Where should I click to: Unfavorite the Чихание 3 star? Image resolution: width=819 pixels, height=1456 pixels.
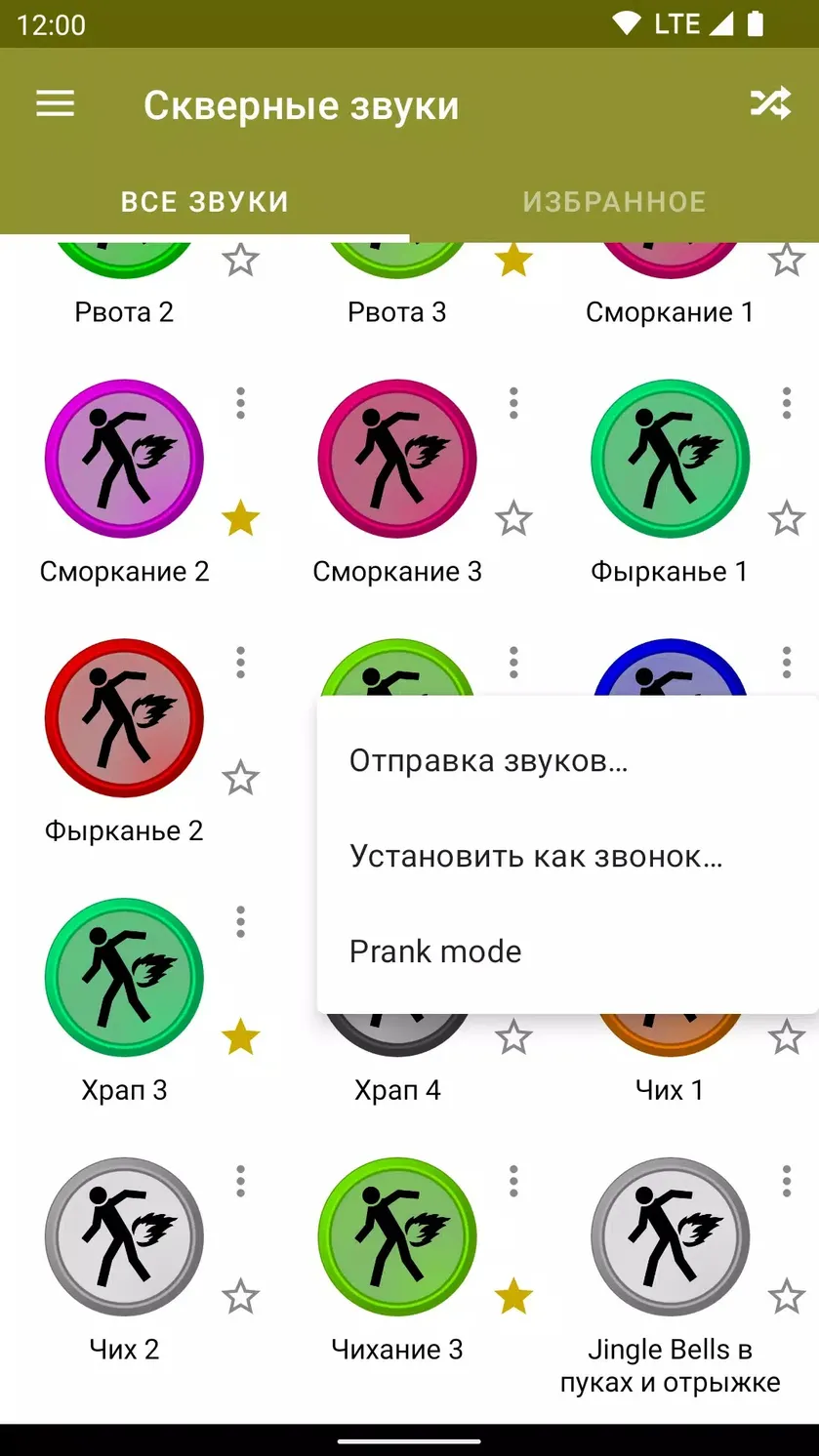513,1298
